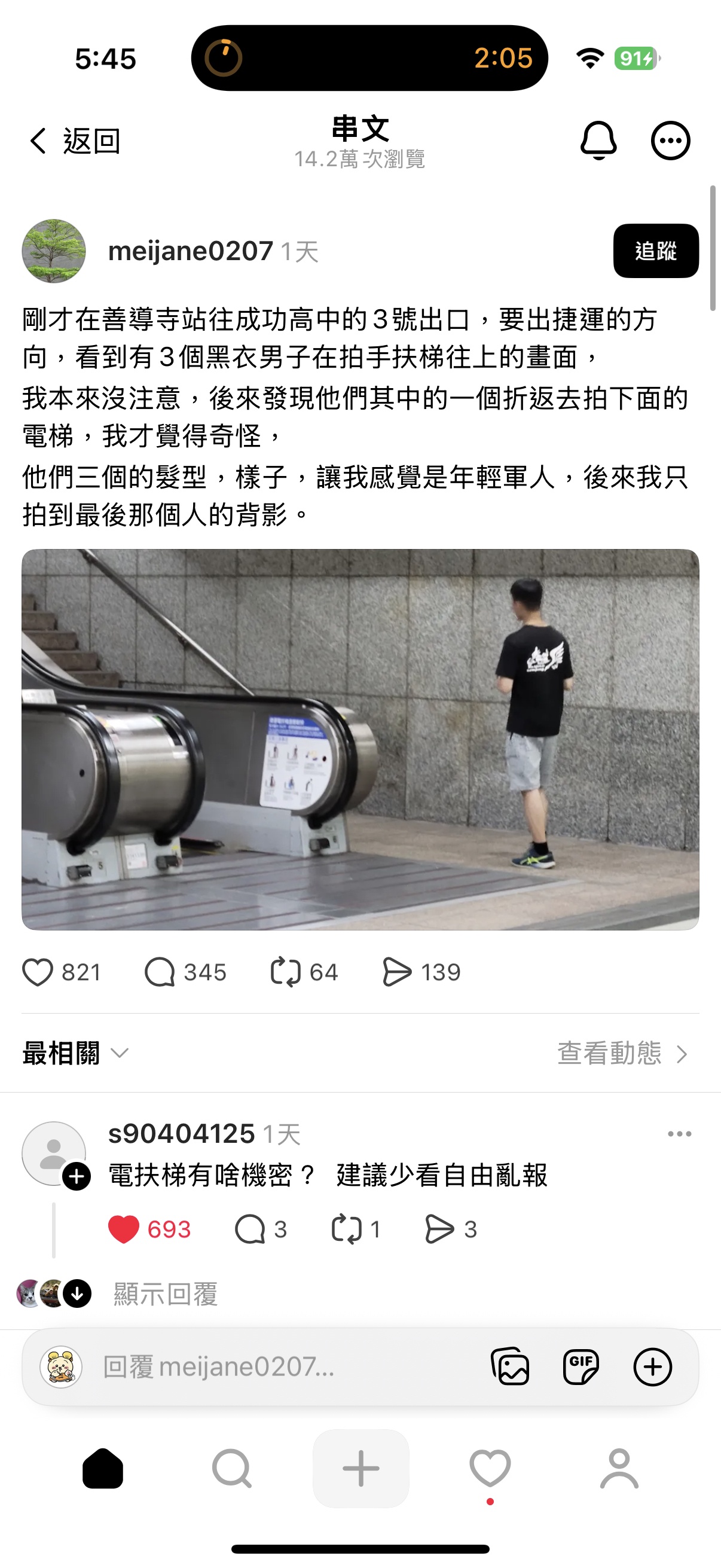Open meijane0207's profile picture
Viewport: 721px width, 1568px height.
(54, 251)
